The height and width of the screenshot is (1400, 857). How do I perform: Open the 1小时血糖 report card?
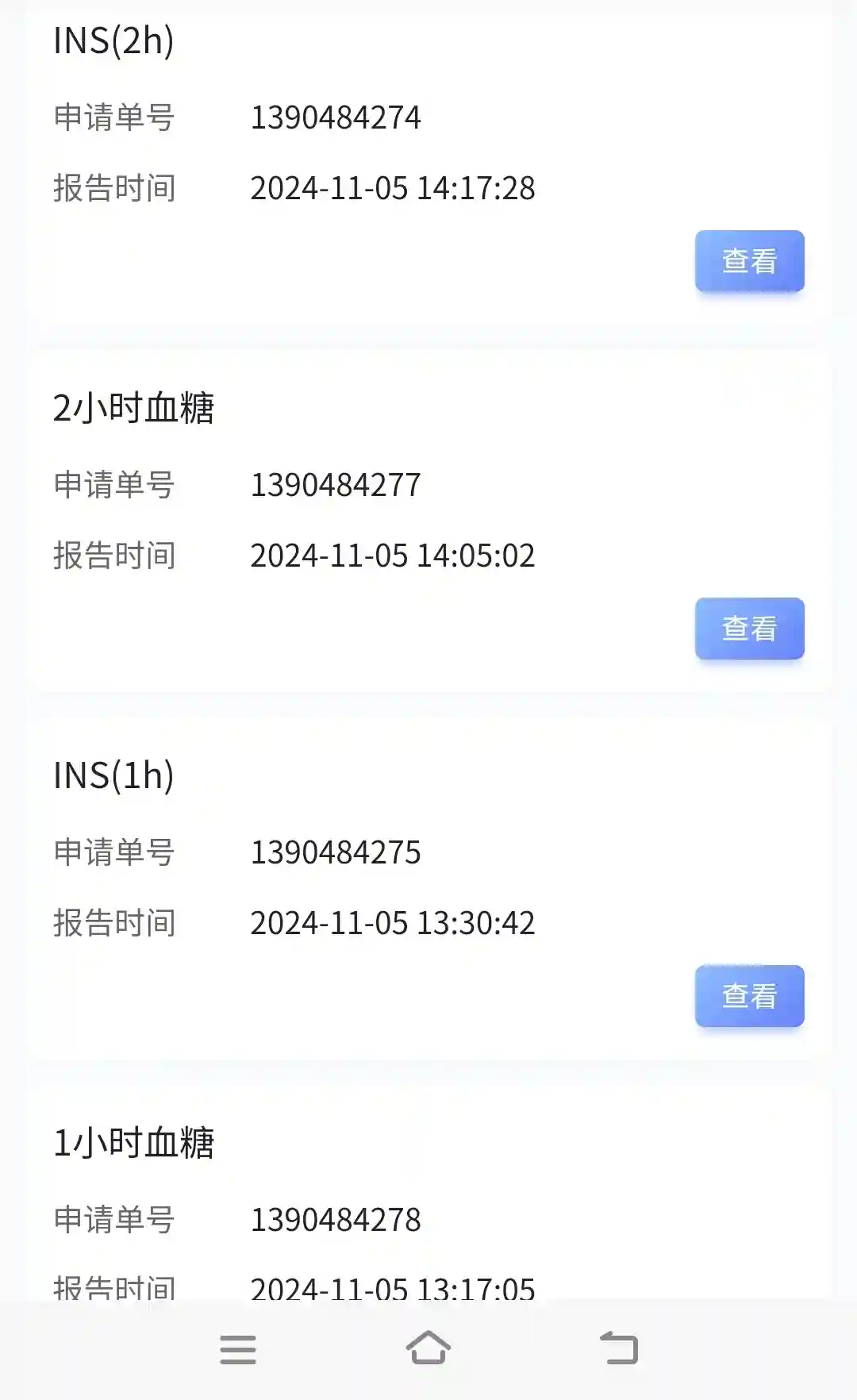pyautogui.click(x=428, y=1190)
